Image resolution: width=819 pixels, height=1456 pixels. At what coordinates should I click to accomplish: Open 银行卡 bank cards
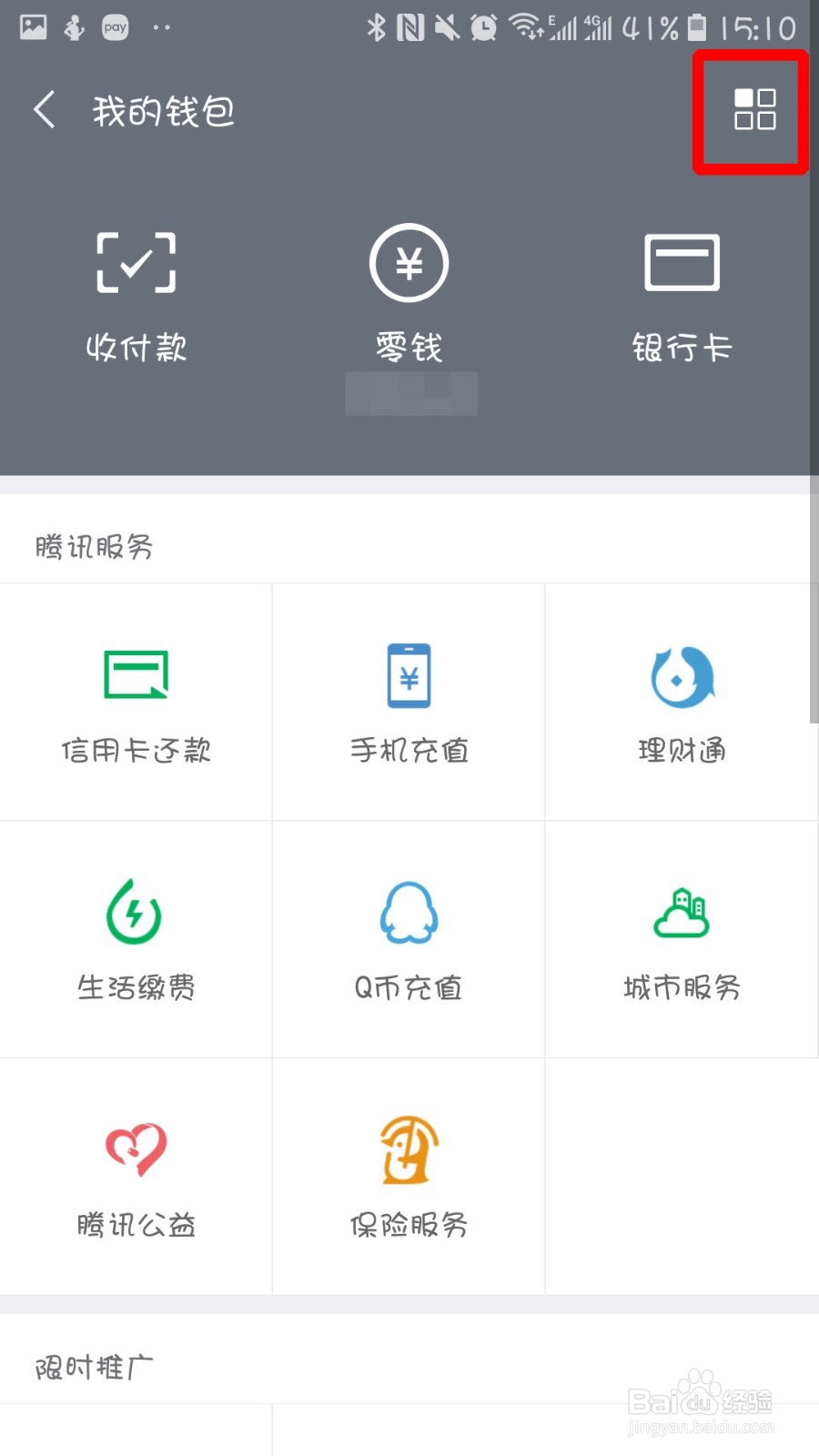(682, 298)
